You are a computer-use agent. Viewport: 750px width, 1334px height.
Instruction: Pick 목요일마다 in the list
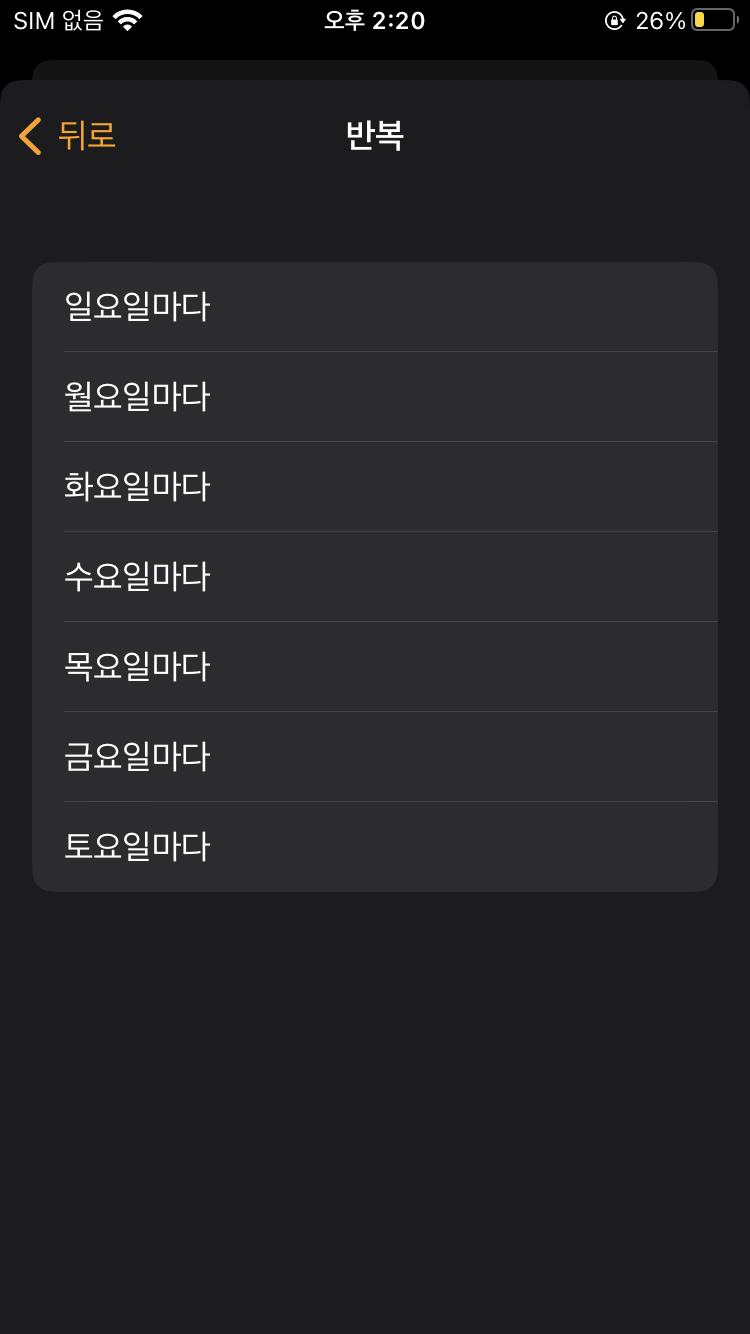[375, 667]
